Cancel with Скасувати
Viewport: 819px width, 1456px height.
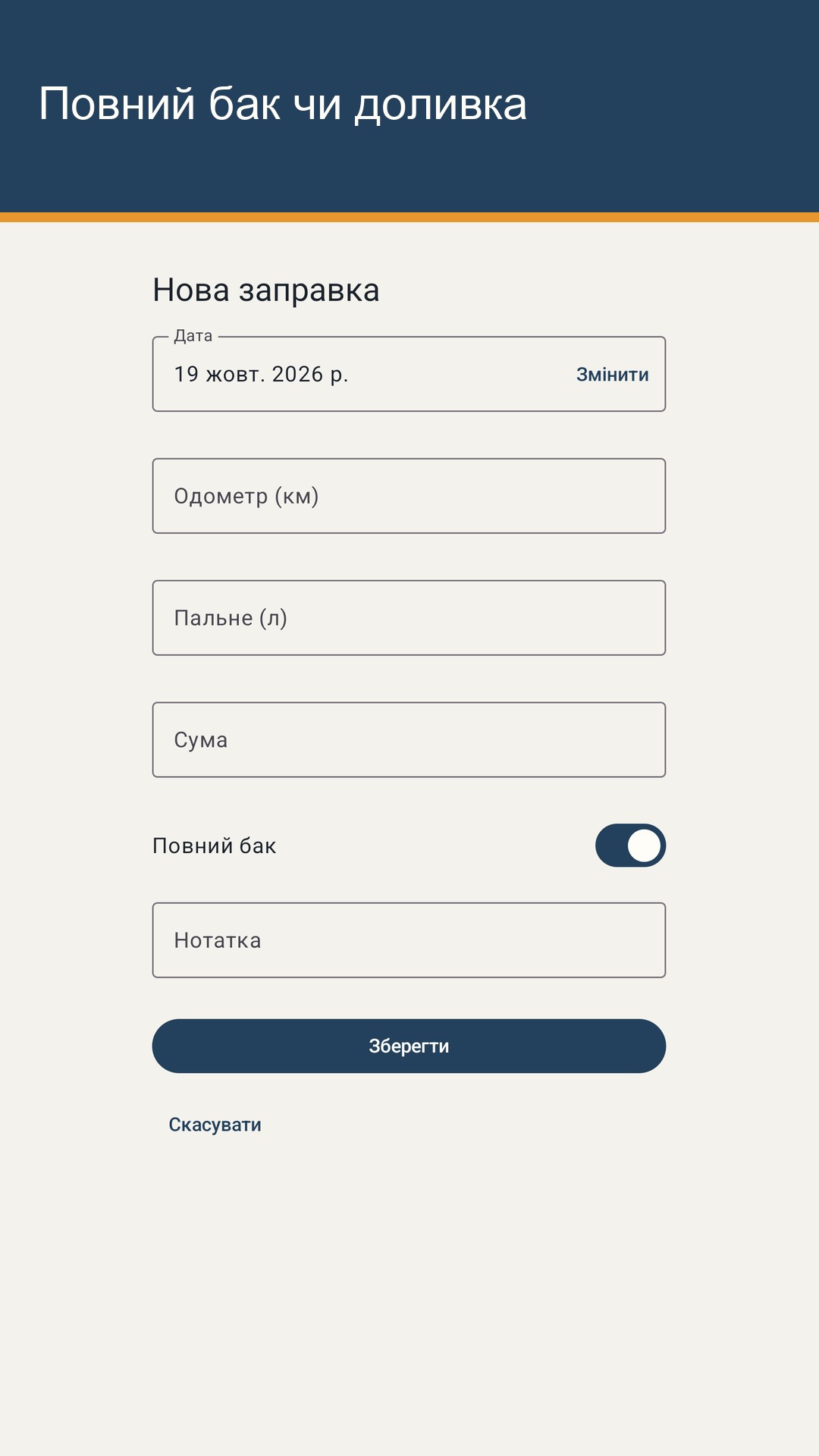[x=215, y=1125]
